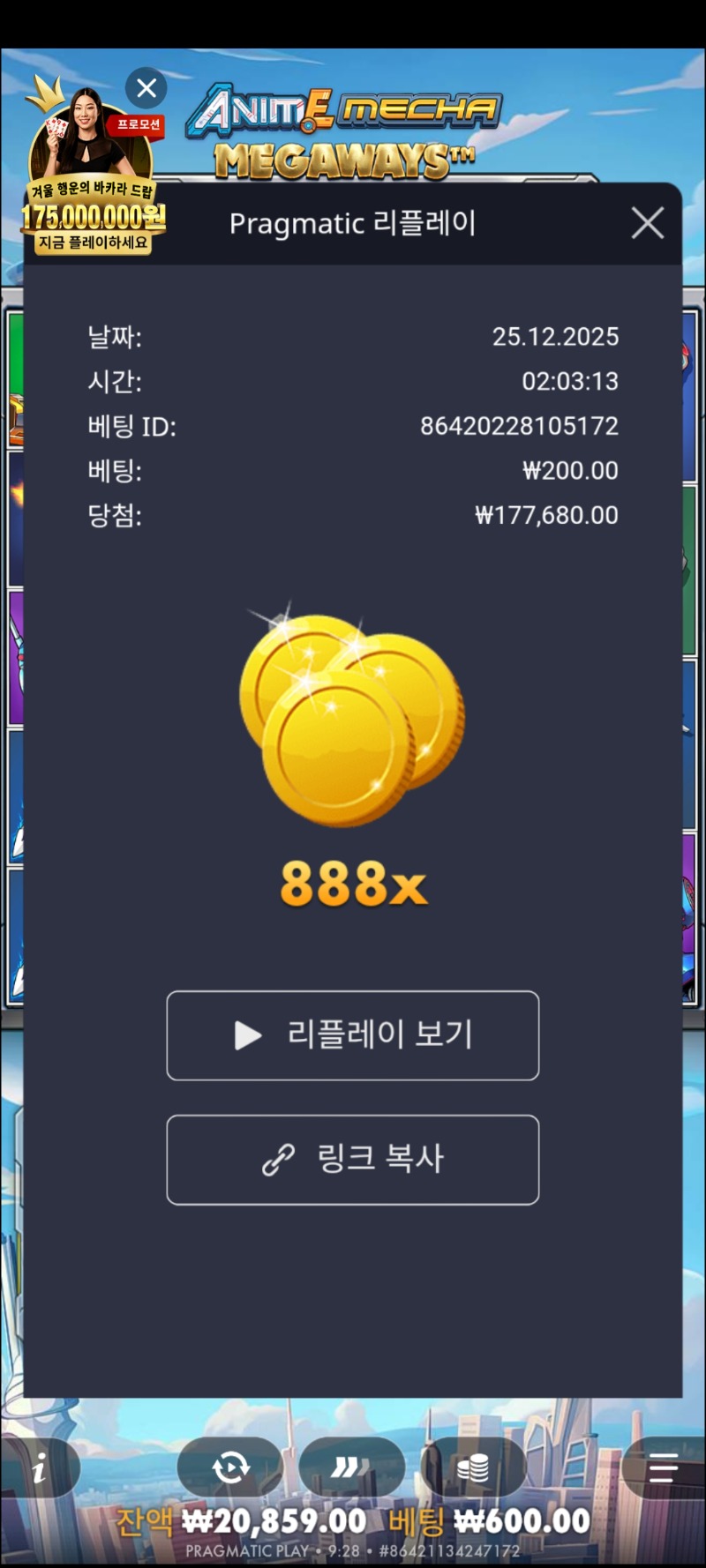Tap the 리플레이 보기 button
This screenshot has height=1568, width=706.
[x=353, y=1035]
